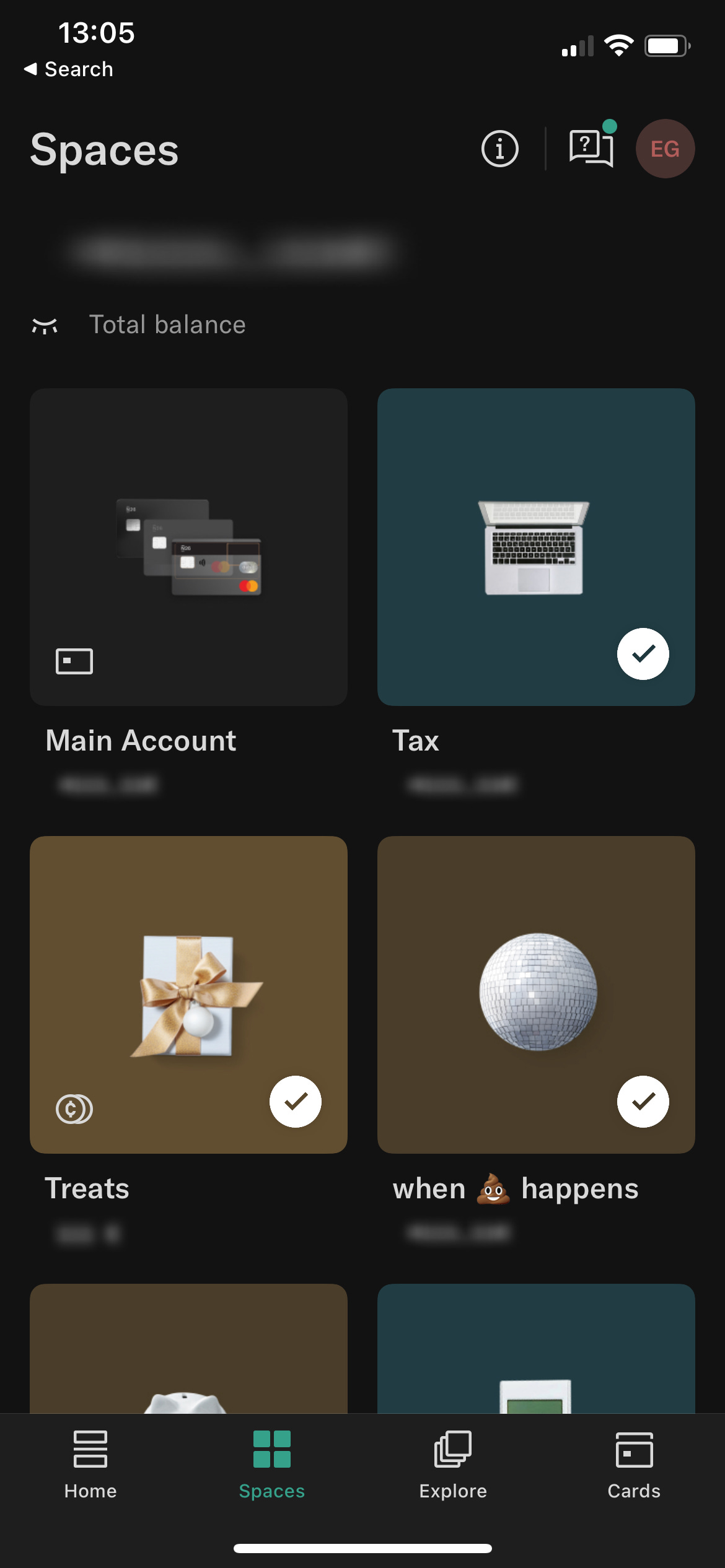
Task: Toggle total balance visibility eye icon
Action: click(x=45, y=326)
